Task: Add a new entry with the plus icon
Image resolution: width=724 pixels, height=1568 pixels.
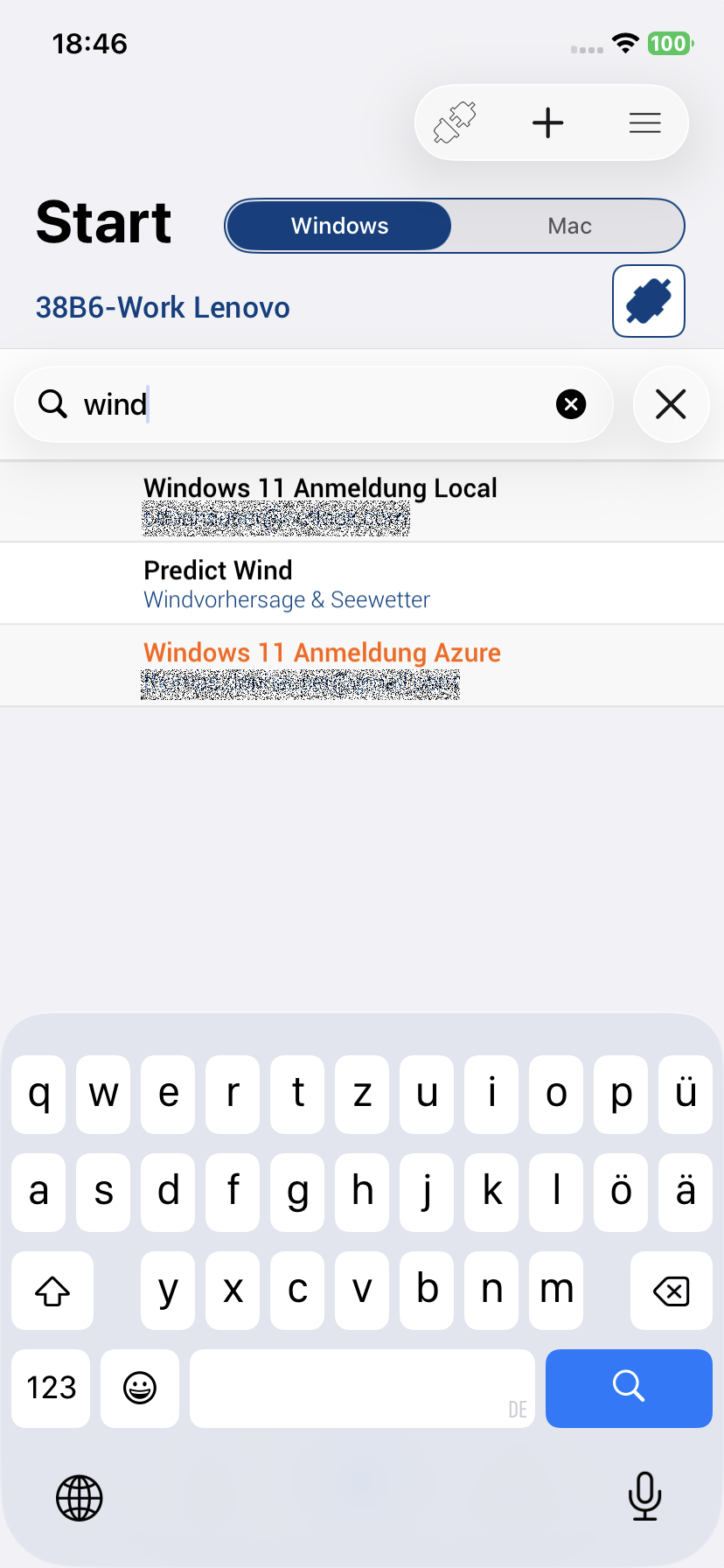Action: pyautogui.click(x=548, y=122)
